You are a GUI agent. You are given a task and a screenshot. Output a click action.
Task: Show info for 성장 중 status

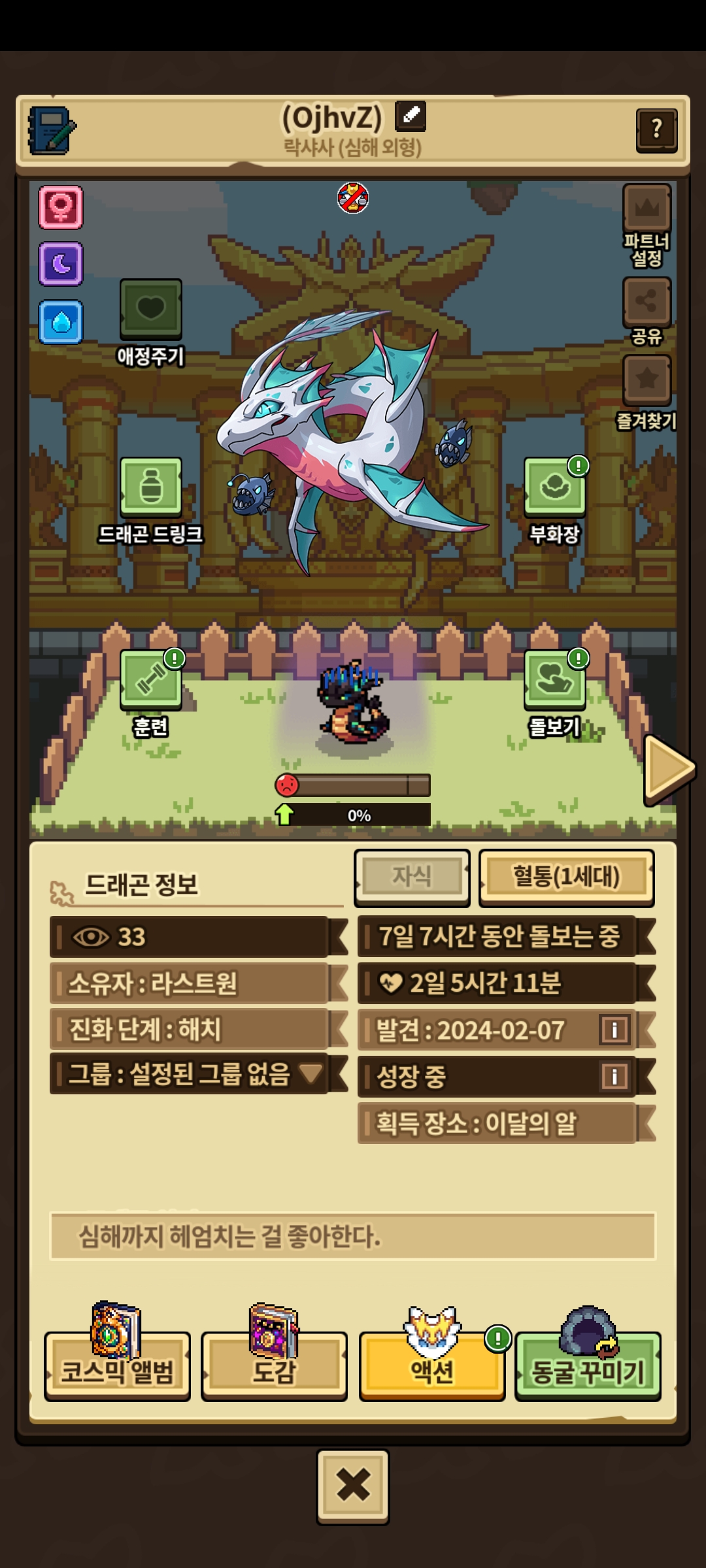pyautogui.click(x=614, y=1076)
